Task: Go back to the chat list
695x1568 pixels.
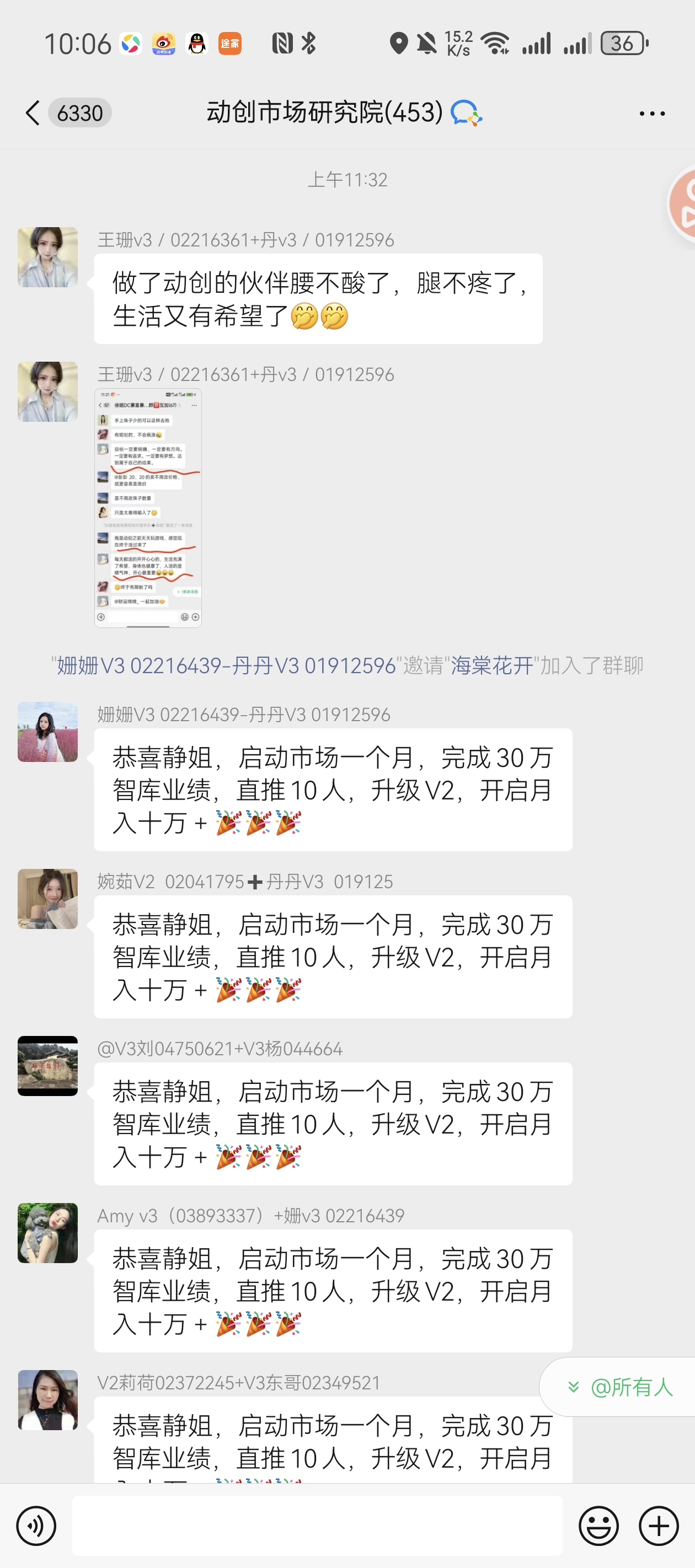Action: [33, 113]
